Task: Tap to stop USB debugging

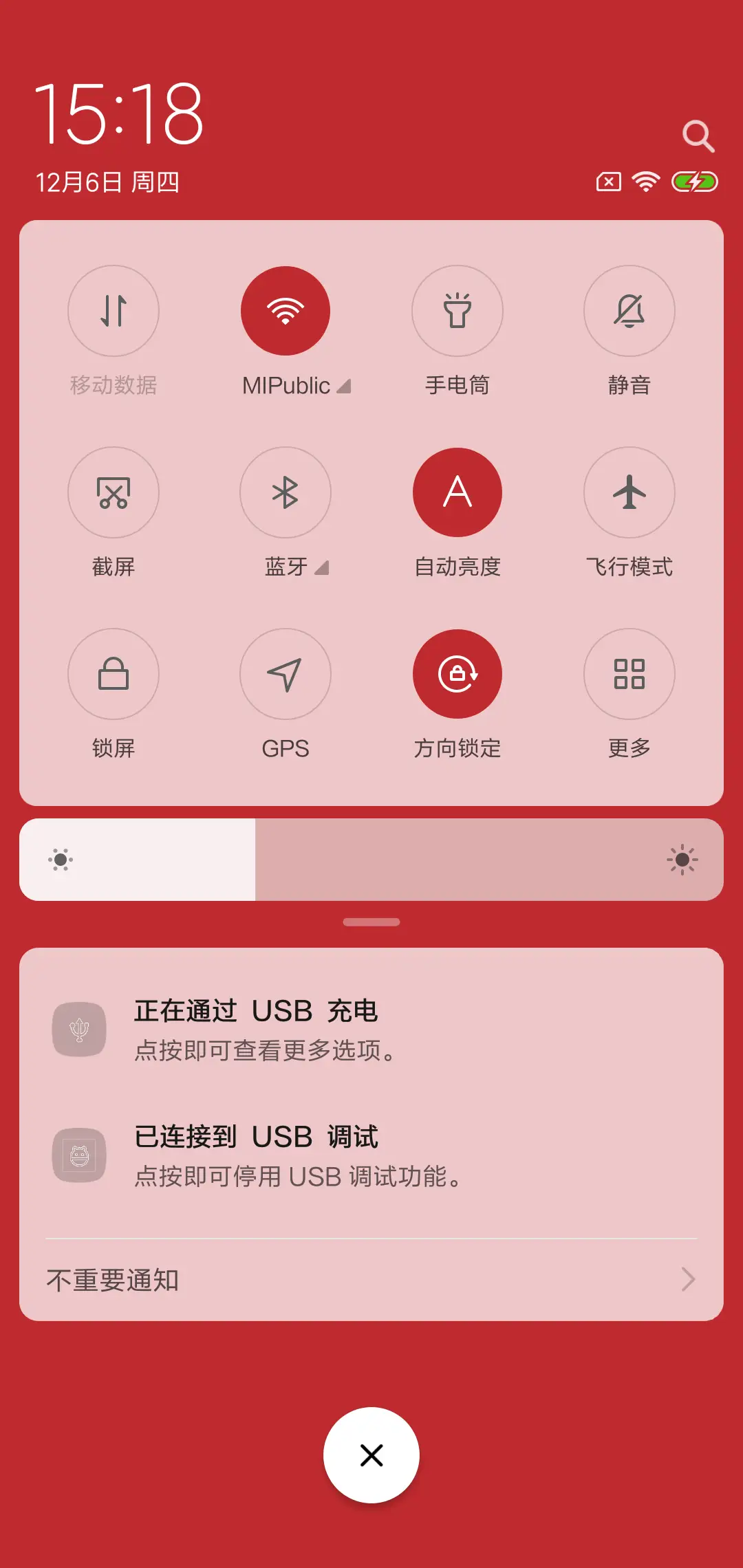Action: click(371, 1154)
